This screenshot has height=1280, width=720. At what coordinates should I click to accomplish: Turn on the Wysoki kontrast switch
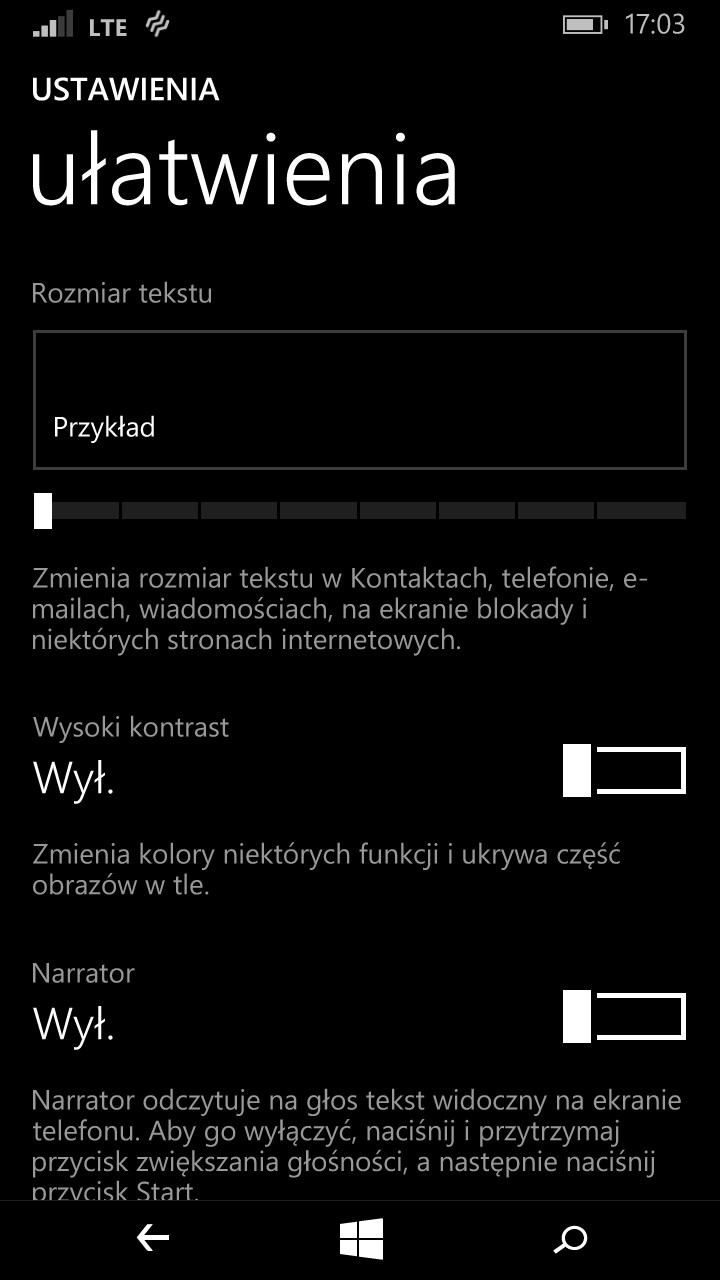[625, 771]
